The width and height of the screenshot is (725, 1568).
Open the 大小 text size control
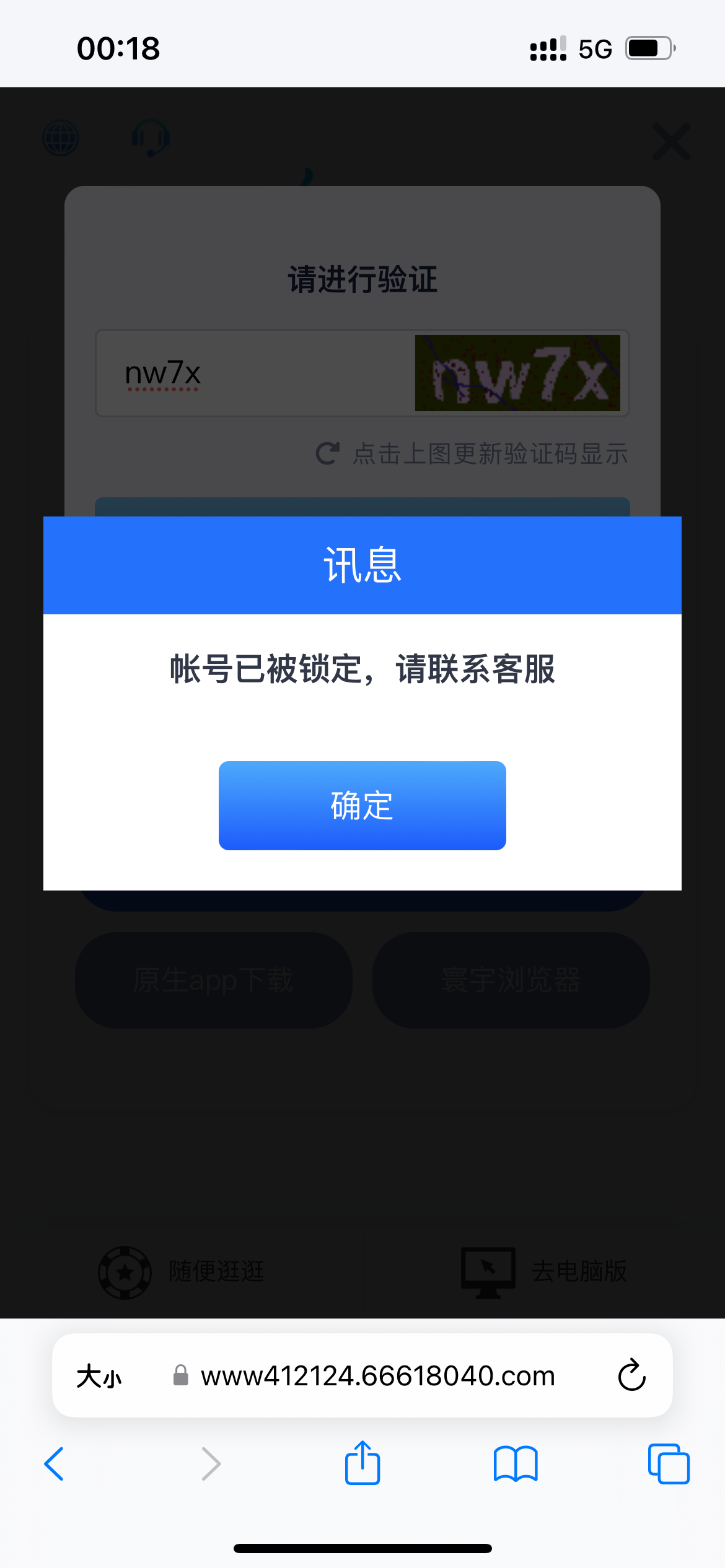(100, 1376)
